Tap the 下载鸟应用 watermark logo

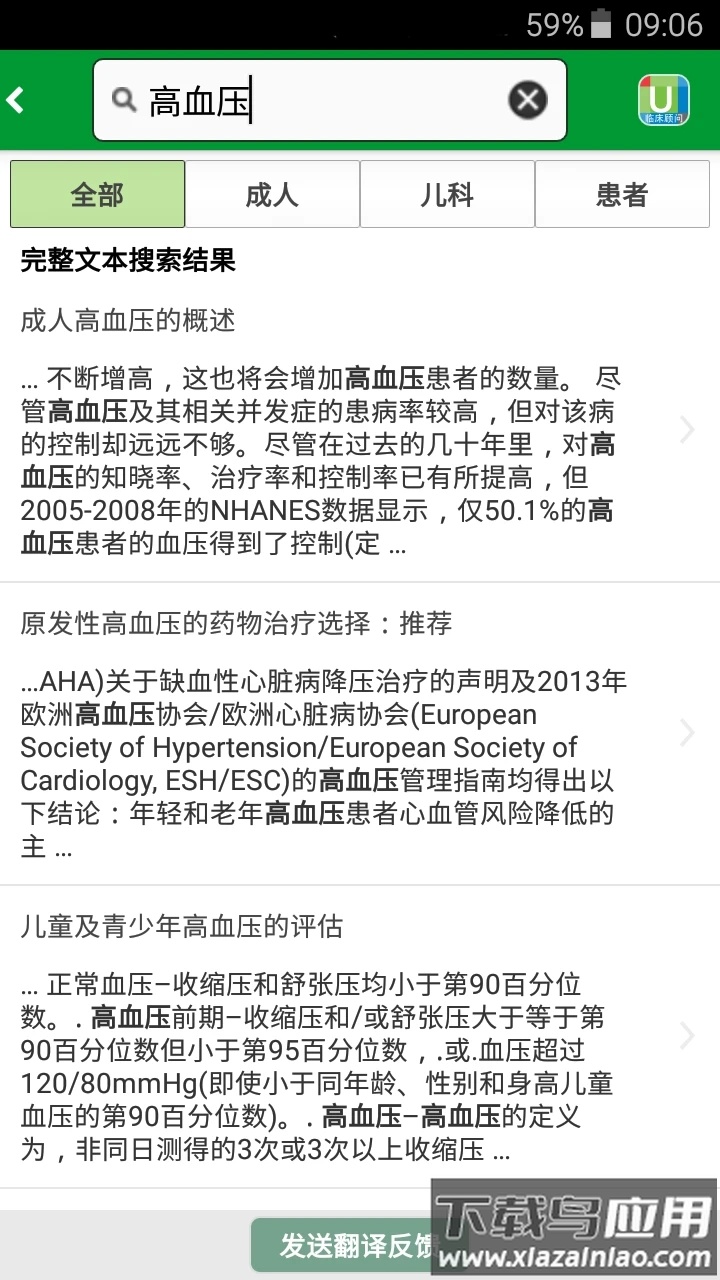point(570,1215)
